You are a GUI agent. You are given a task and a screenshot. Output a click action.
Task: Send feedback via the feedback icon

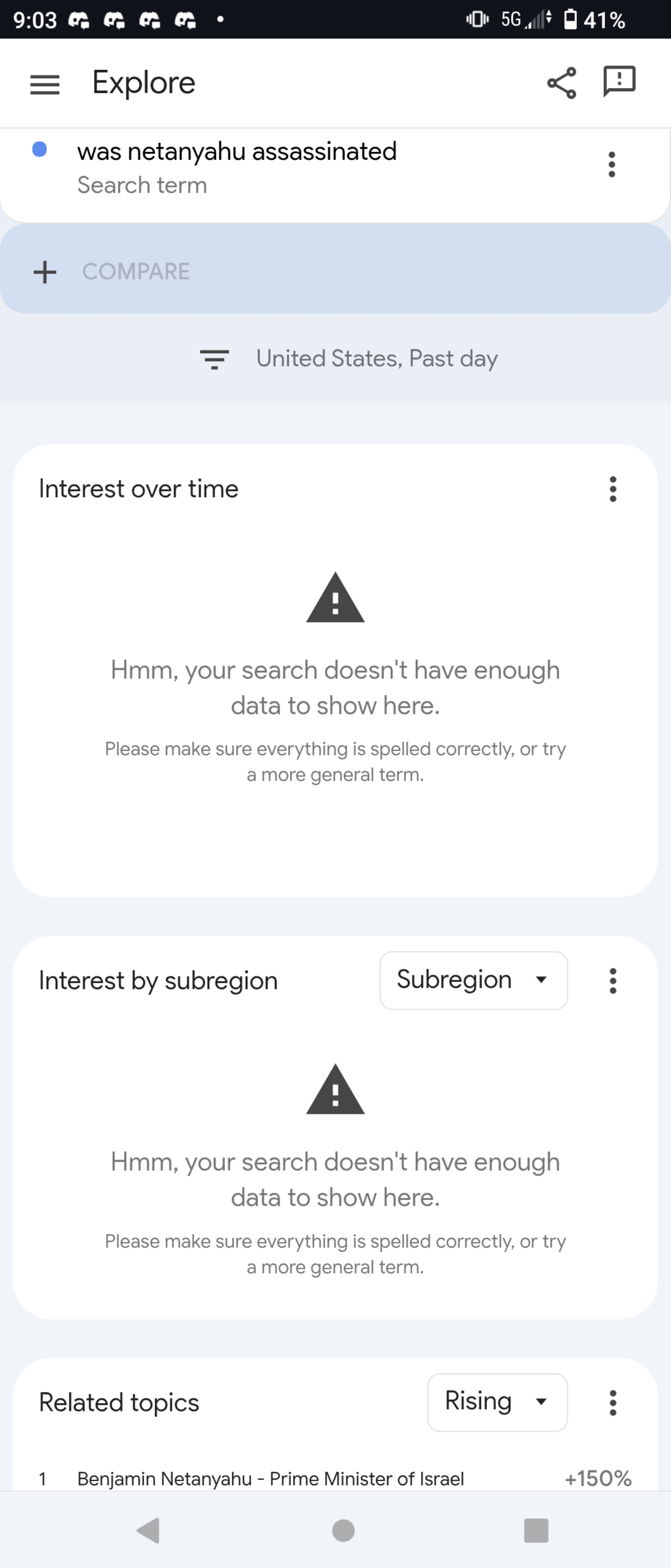[x=619, y=82]
